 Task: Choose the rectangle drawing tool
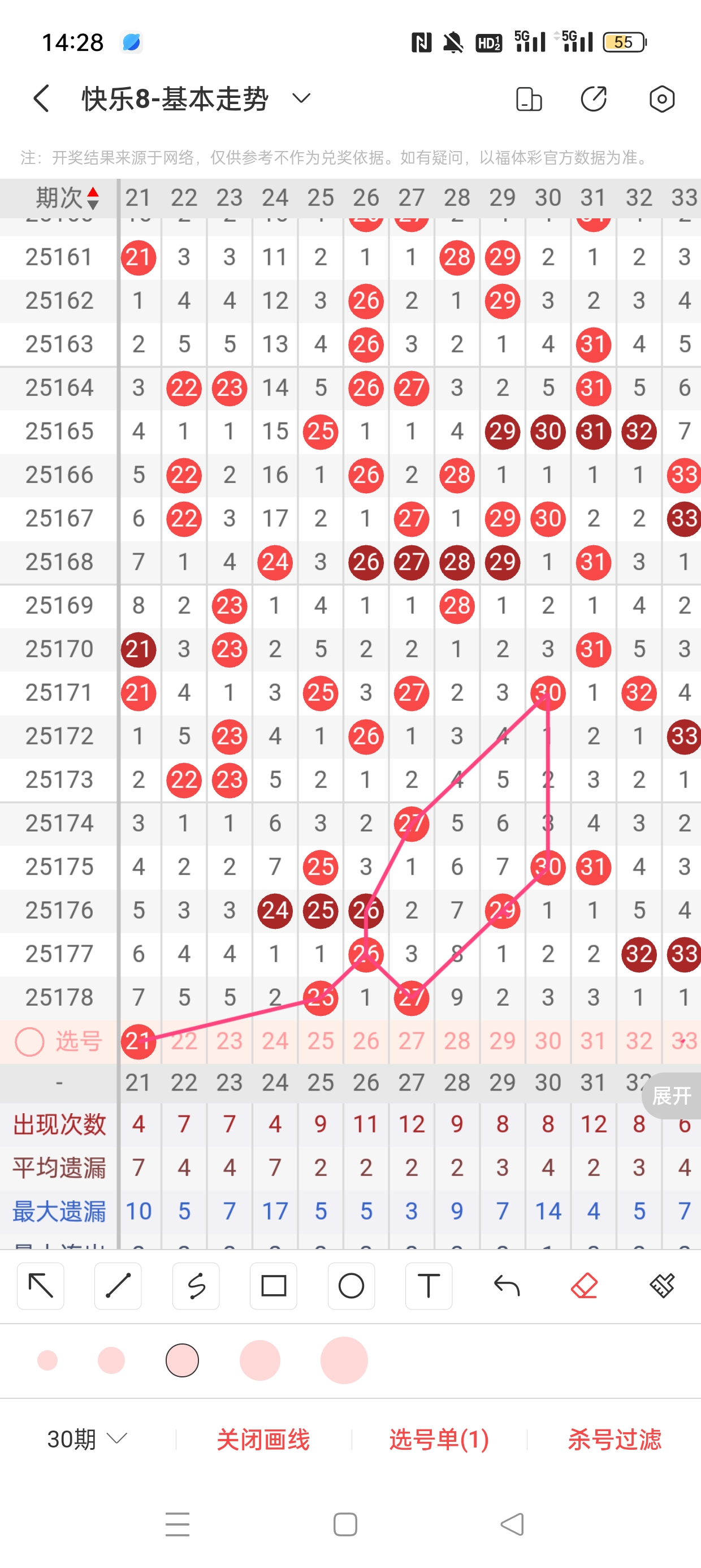[x=273, y=1286]
